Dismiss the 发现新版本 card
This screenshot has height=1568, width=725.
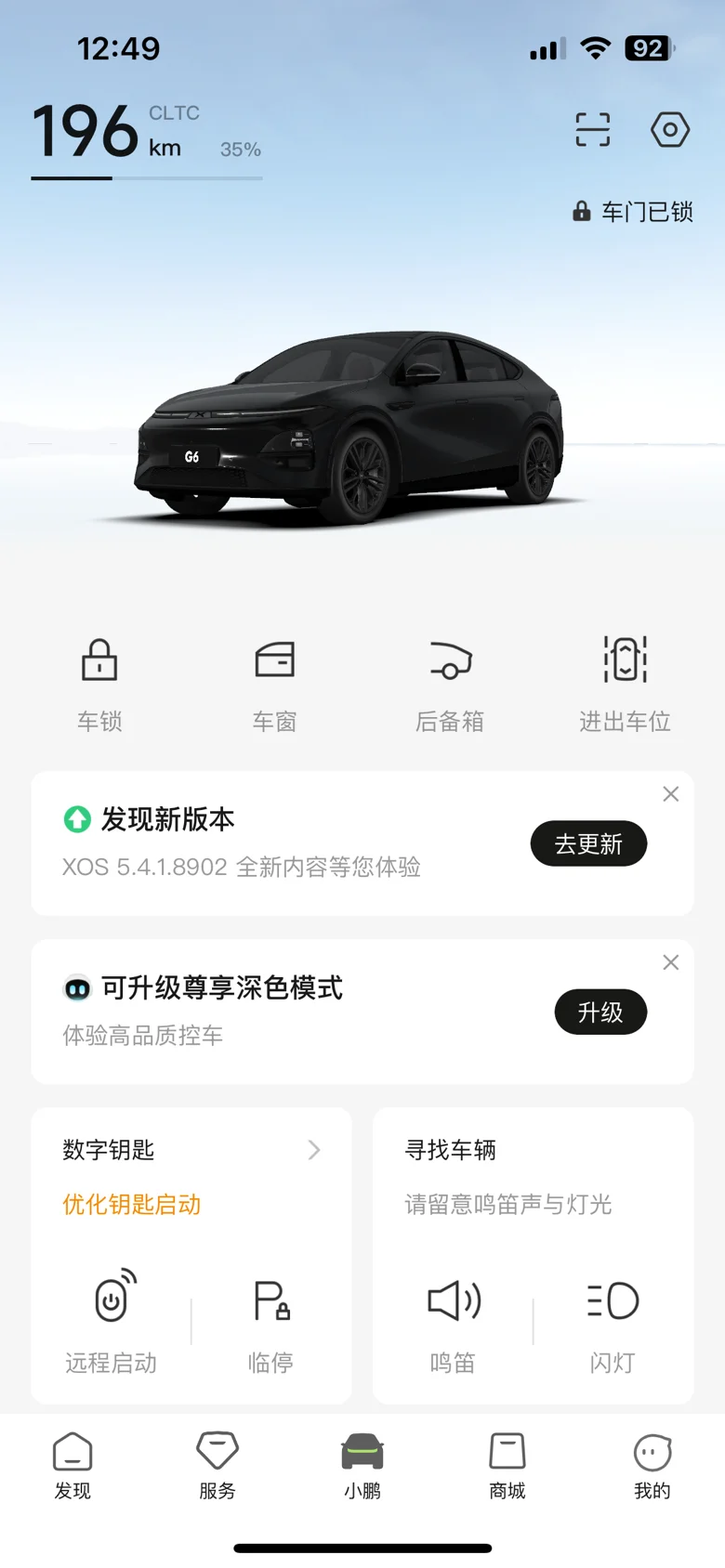[x=671, y=794]
